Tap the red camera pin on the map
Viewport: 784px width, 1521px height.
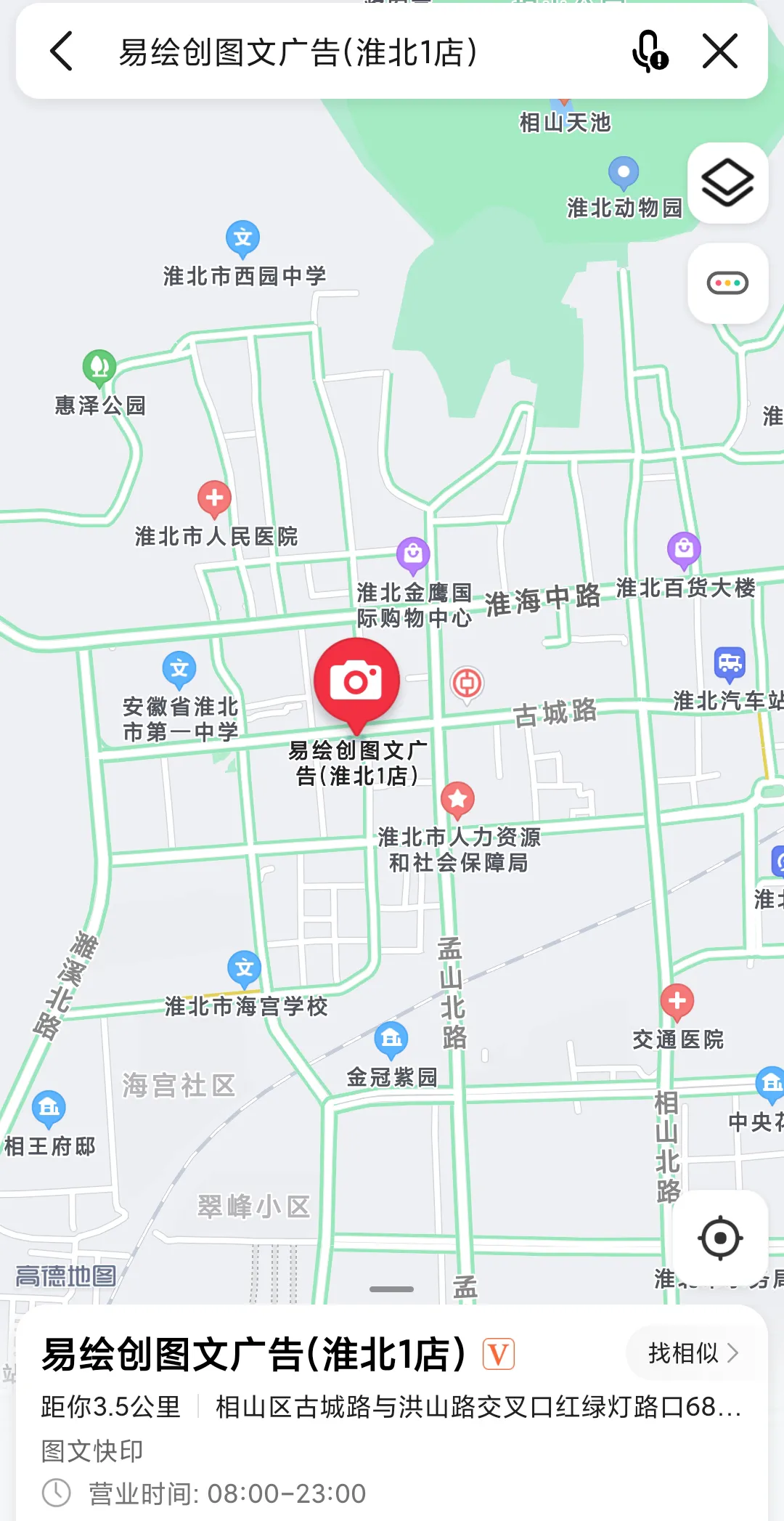[356, 684]
